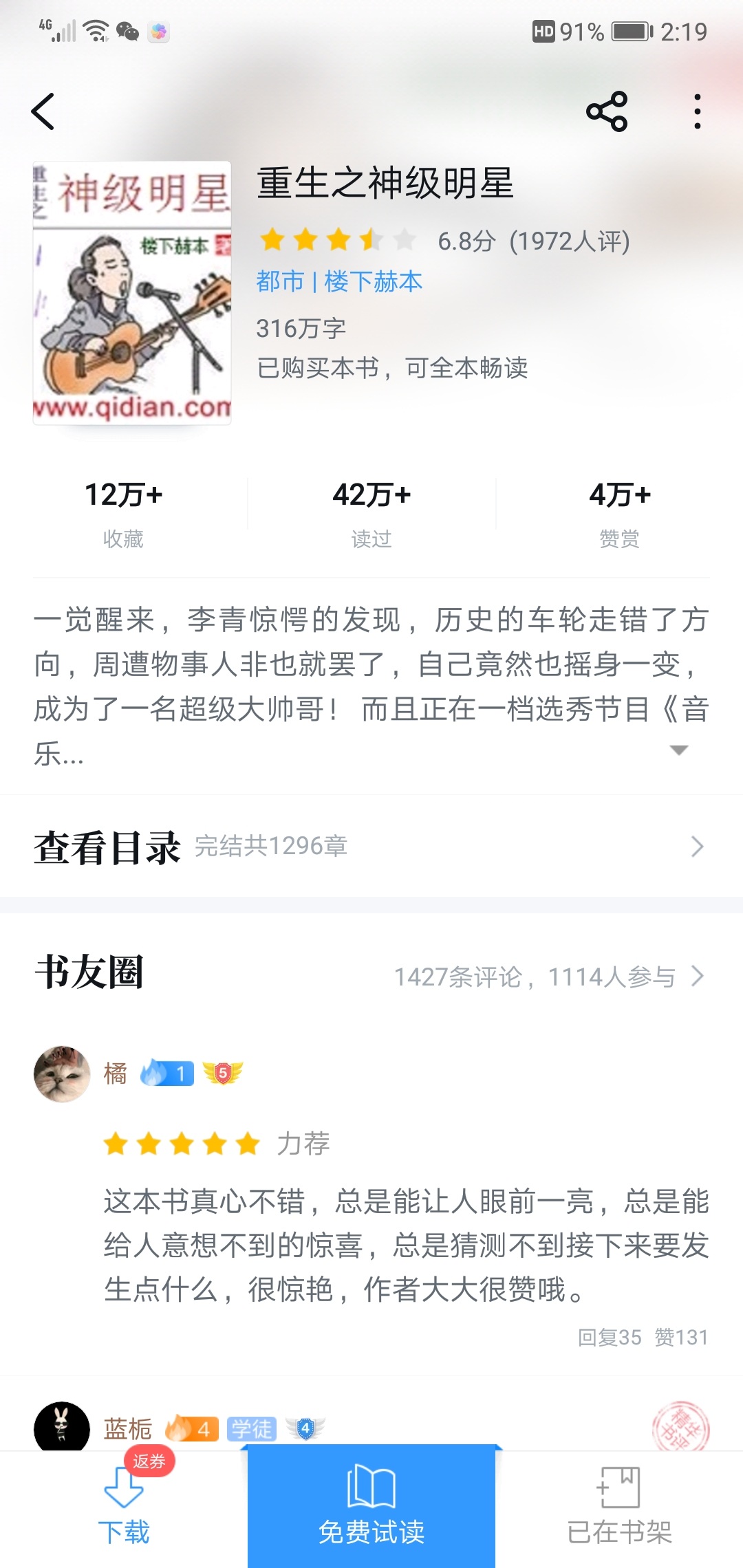Viewport: 743px width, 1568px height.
Task: Open author 楼下赫本's page
Action: (x=374, y=281)
